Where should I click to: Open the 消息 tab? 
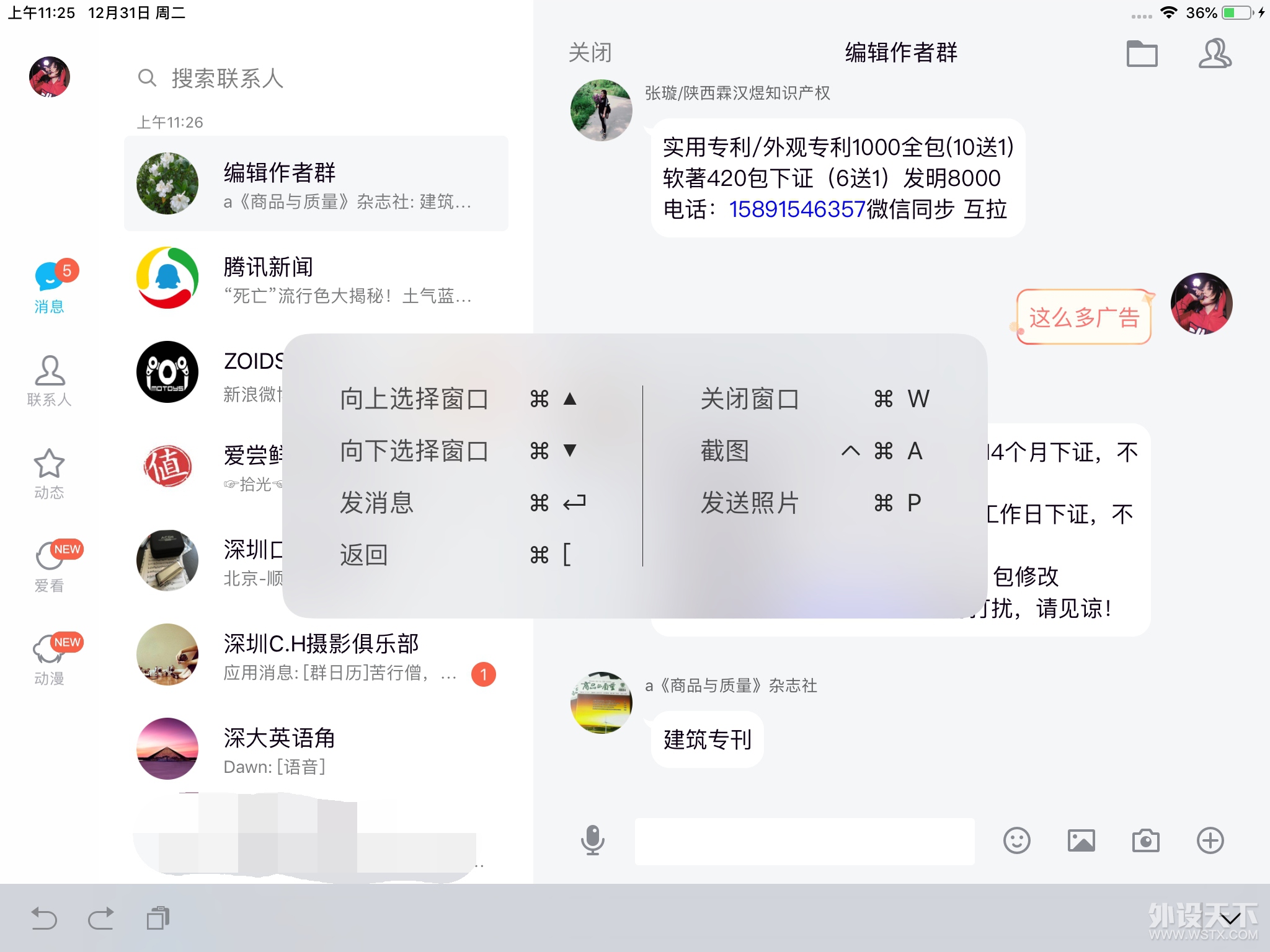coord(50,286)
